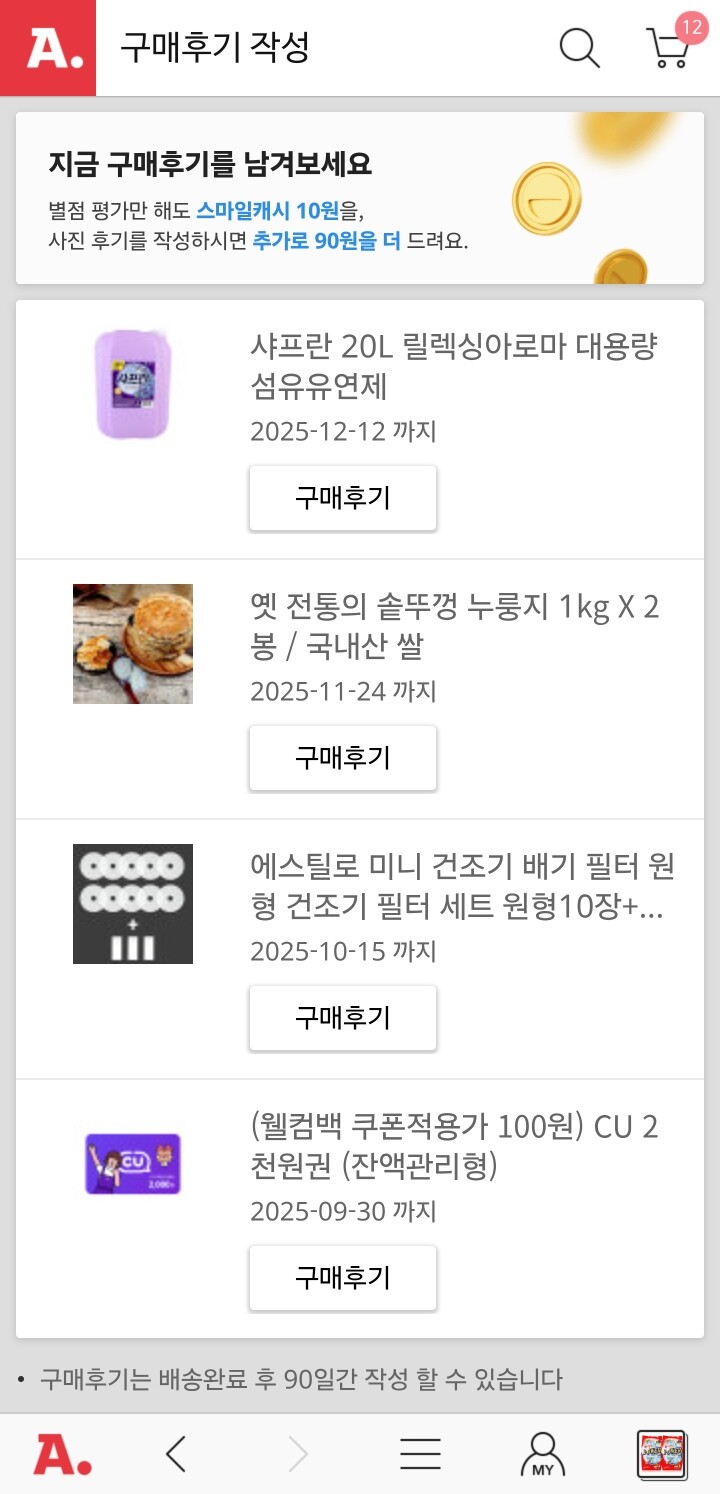Write review for 샤프란 20L fabric softener
Image resolution: width=720 pixels, height=1494 pixels.
click(x=342, y=498)
